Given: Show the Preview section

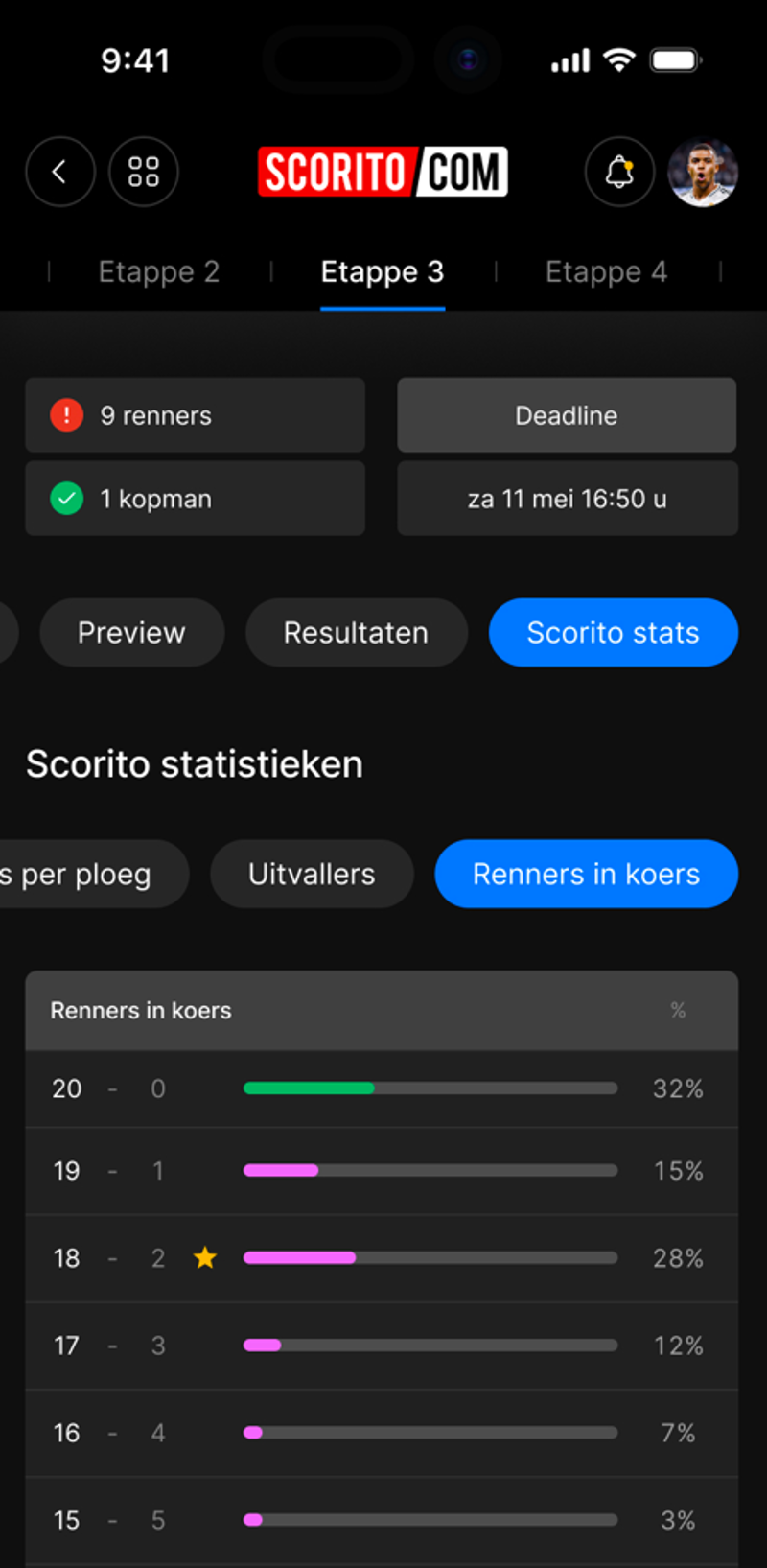Looking at the screenshot, I should 131,633.
